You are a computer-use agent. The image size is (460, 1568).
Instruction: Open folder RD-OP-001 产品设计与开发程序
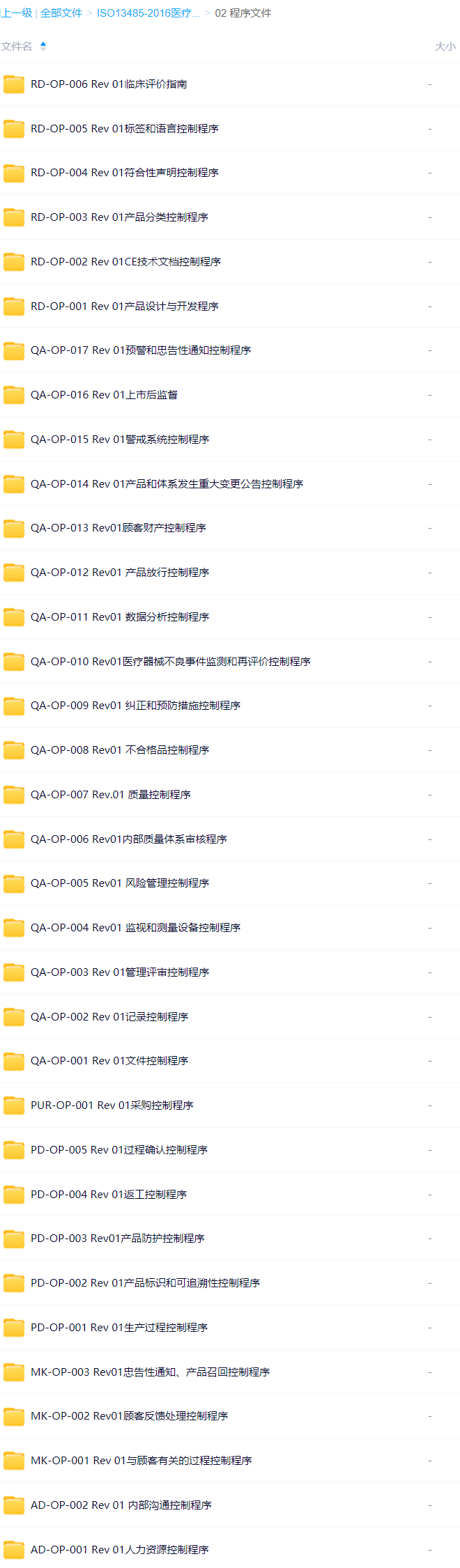(x=124, y=306)
